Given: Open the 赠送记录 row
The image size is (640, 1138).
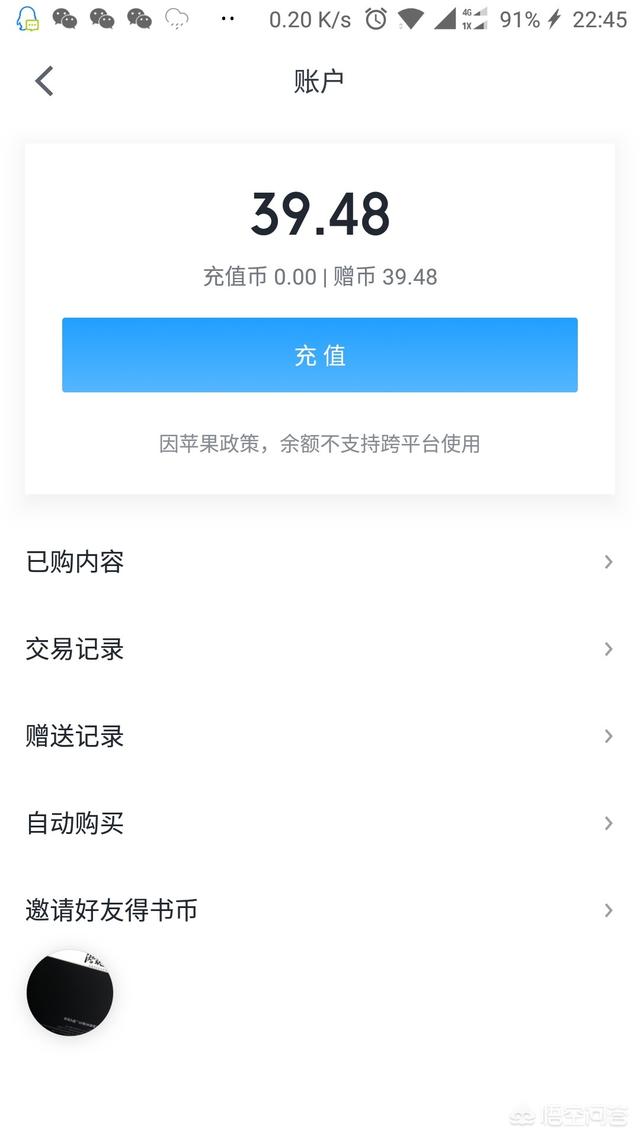Looking at the screenshot, I should 320,736.
